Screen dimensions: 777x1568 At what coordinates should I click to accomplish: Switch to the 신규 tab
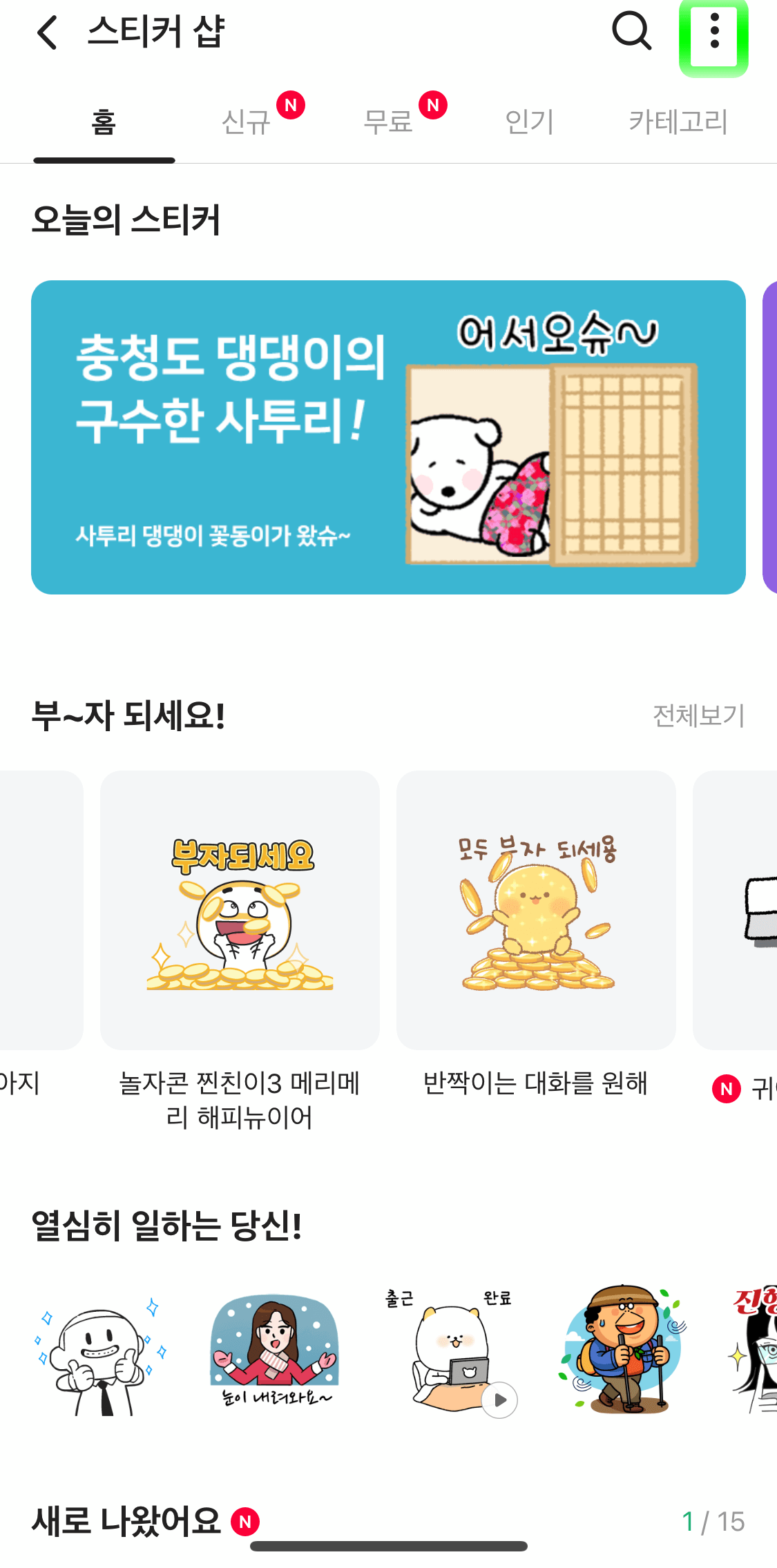pos(245,123)
